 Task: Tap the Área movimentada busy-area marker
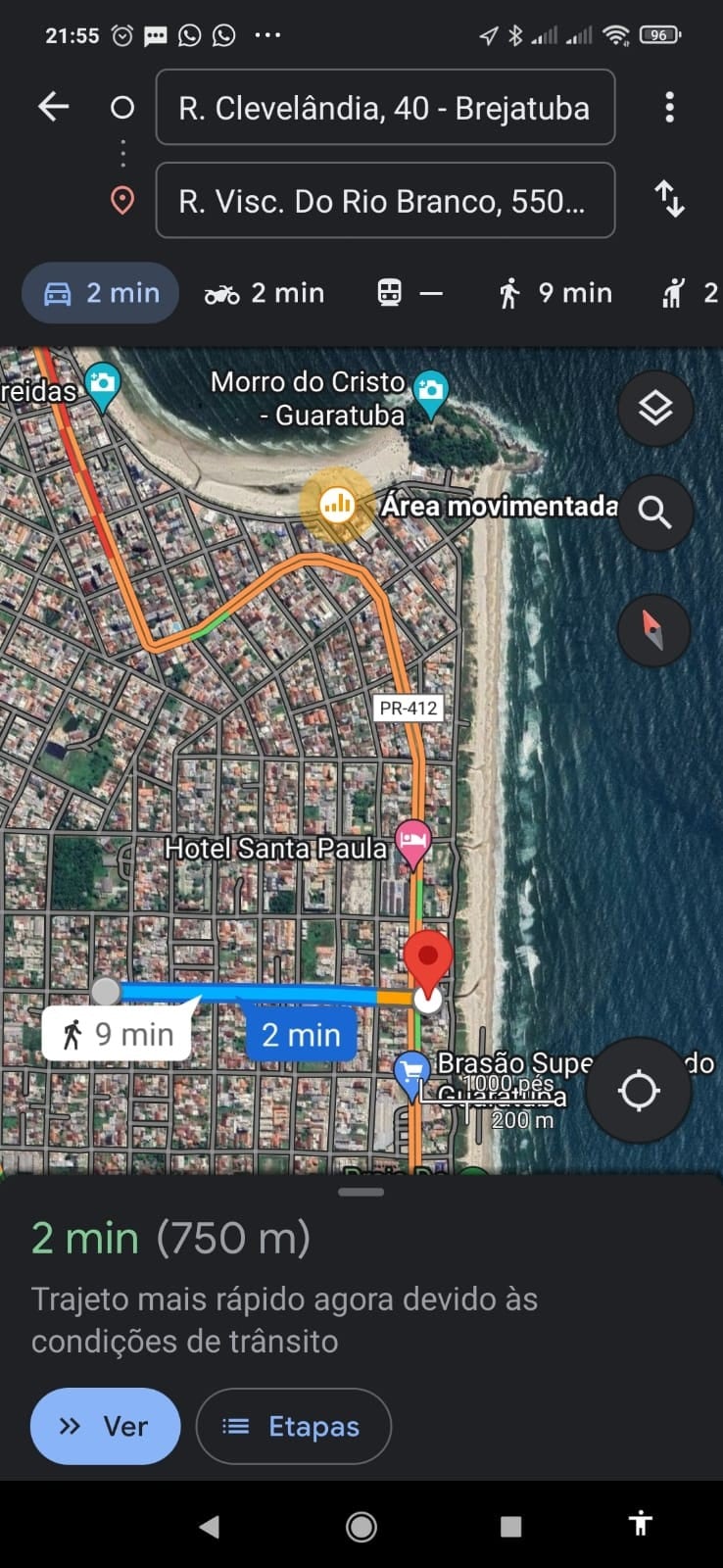(337, 505)
